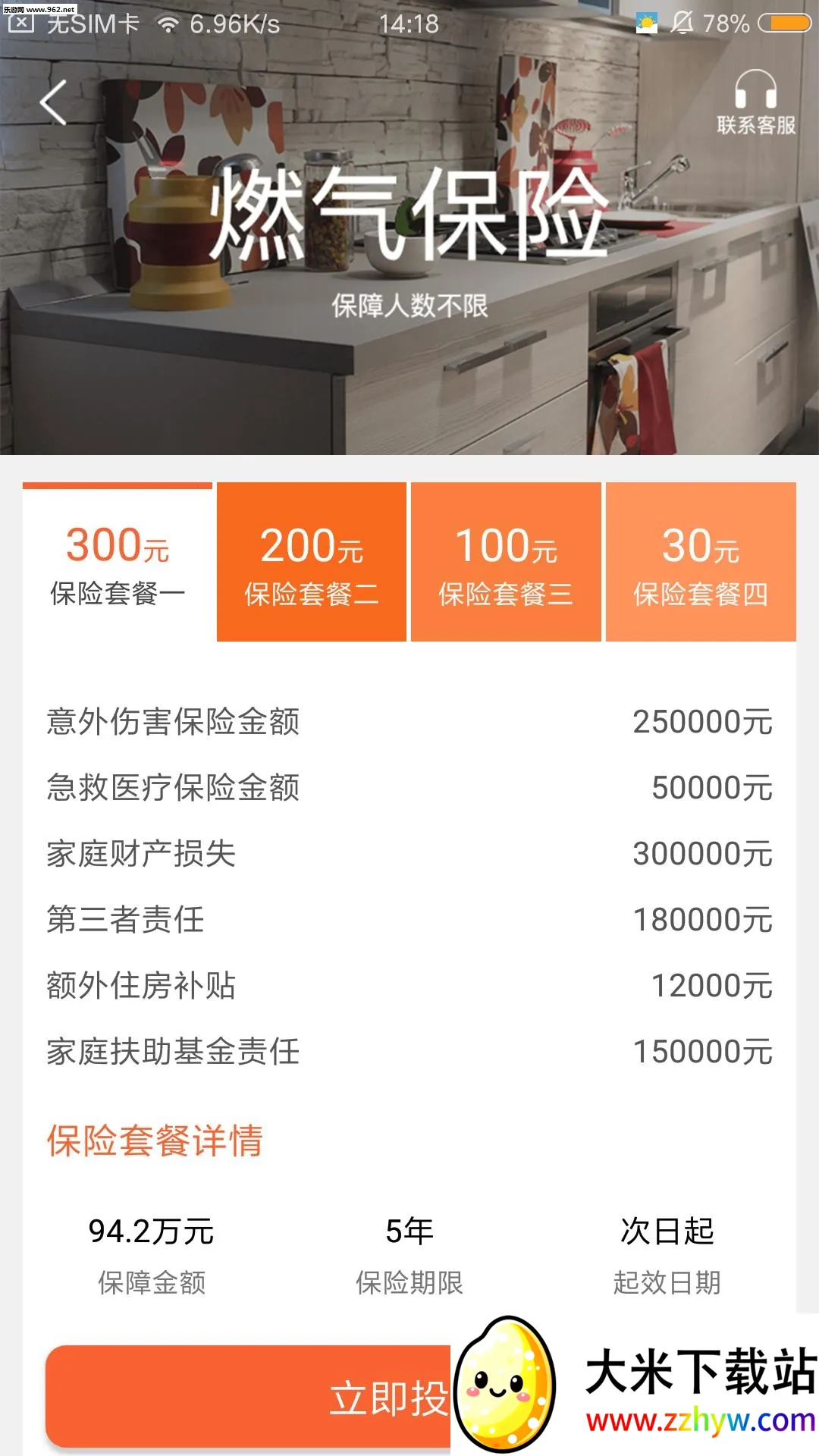
Task: Go back using the arrow icon
Action: [53, 103]
